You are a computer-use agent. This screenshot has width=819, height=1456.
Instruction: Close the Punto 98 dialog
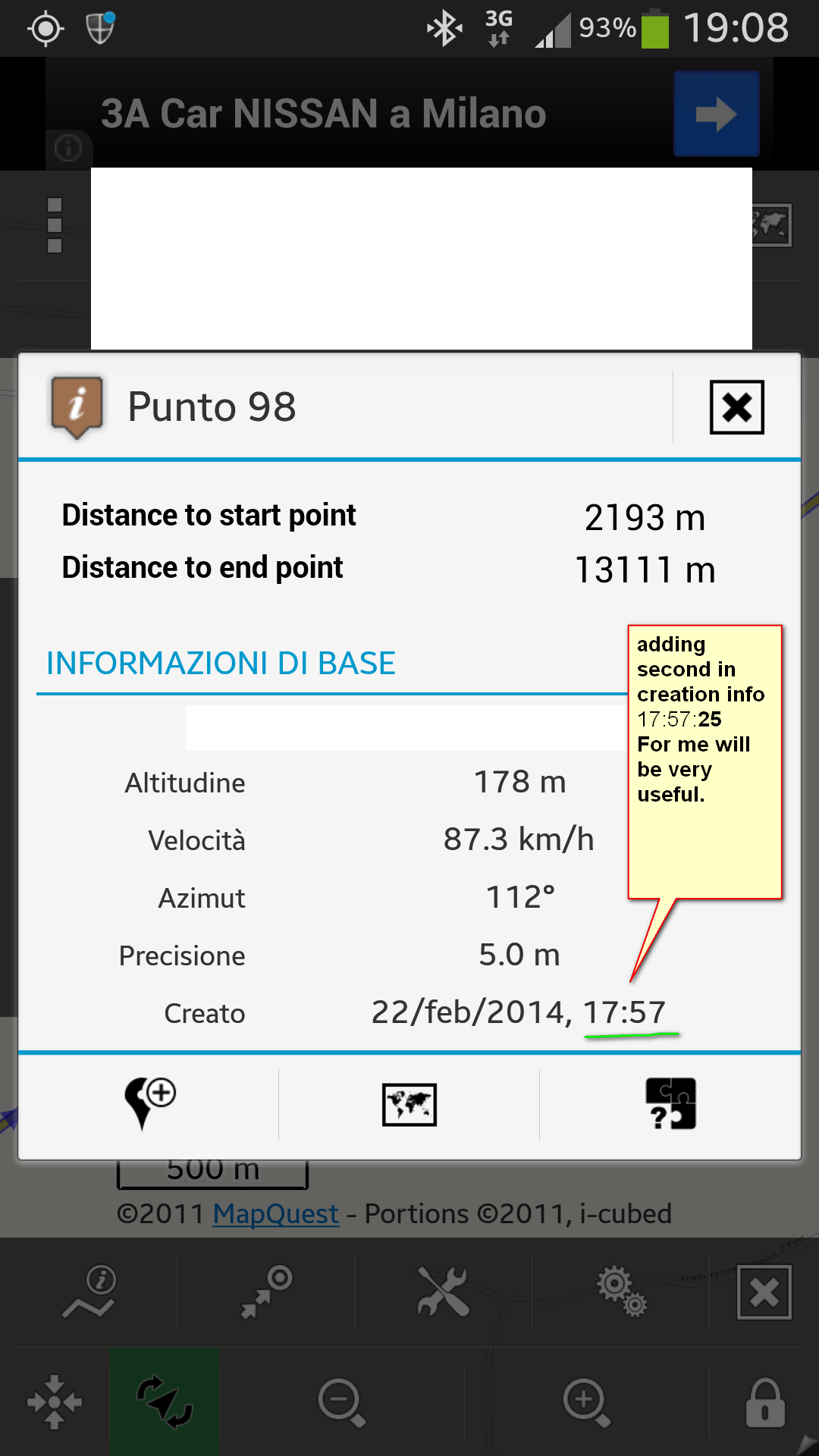pyautogui.click(x=736, y=407)
